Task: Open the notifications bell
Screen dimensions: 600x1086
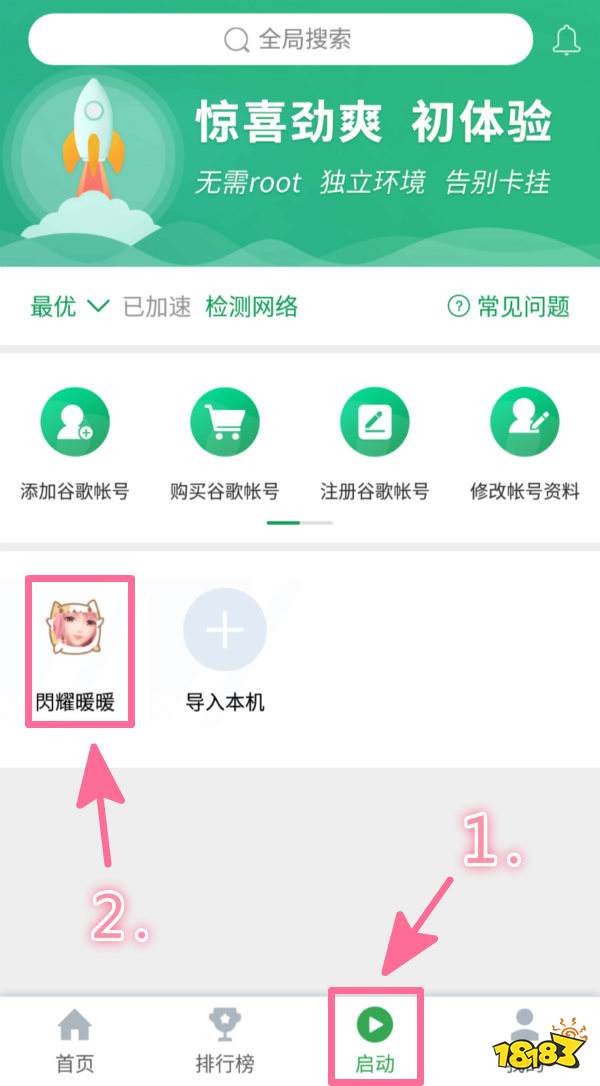Action: pyautogui.click(x=566, y=41)
